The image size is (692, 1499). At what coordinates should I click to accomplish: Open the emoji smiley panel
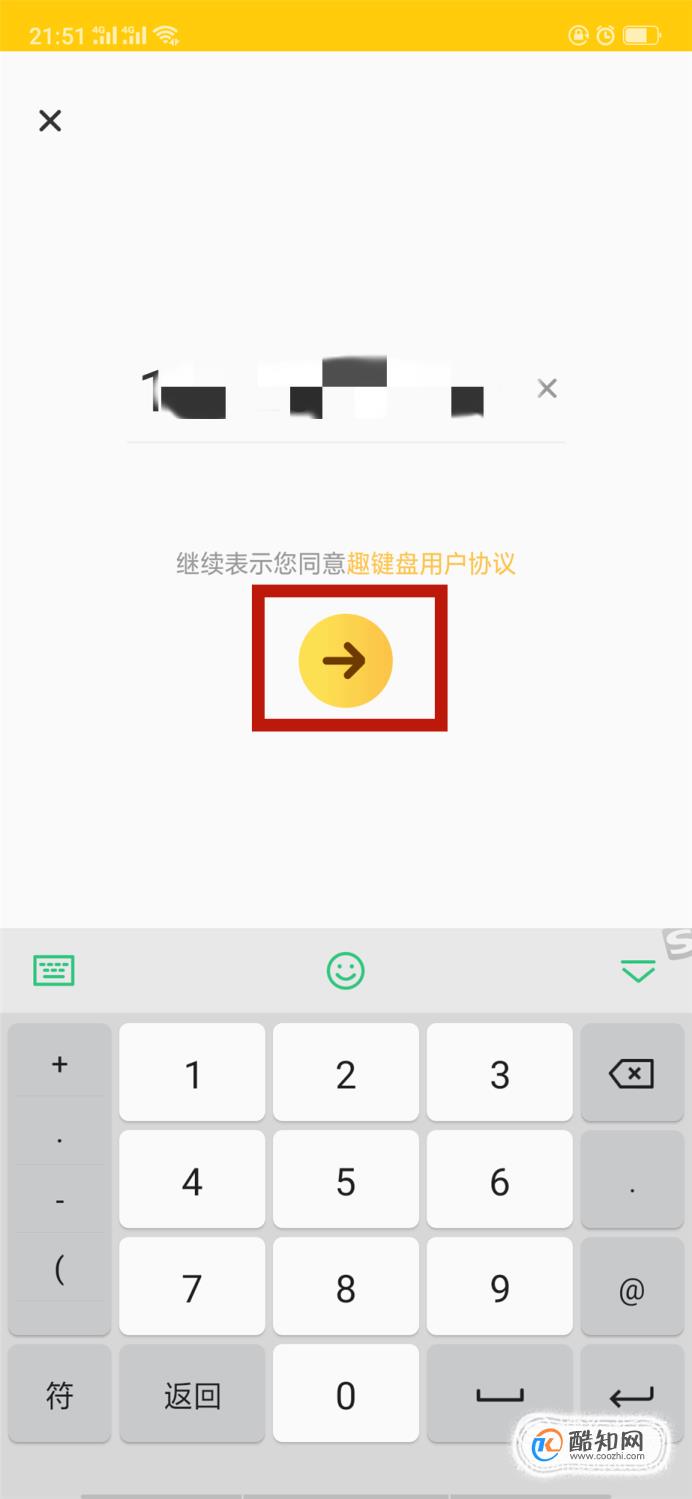coord(346,970)
